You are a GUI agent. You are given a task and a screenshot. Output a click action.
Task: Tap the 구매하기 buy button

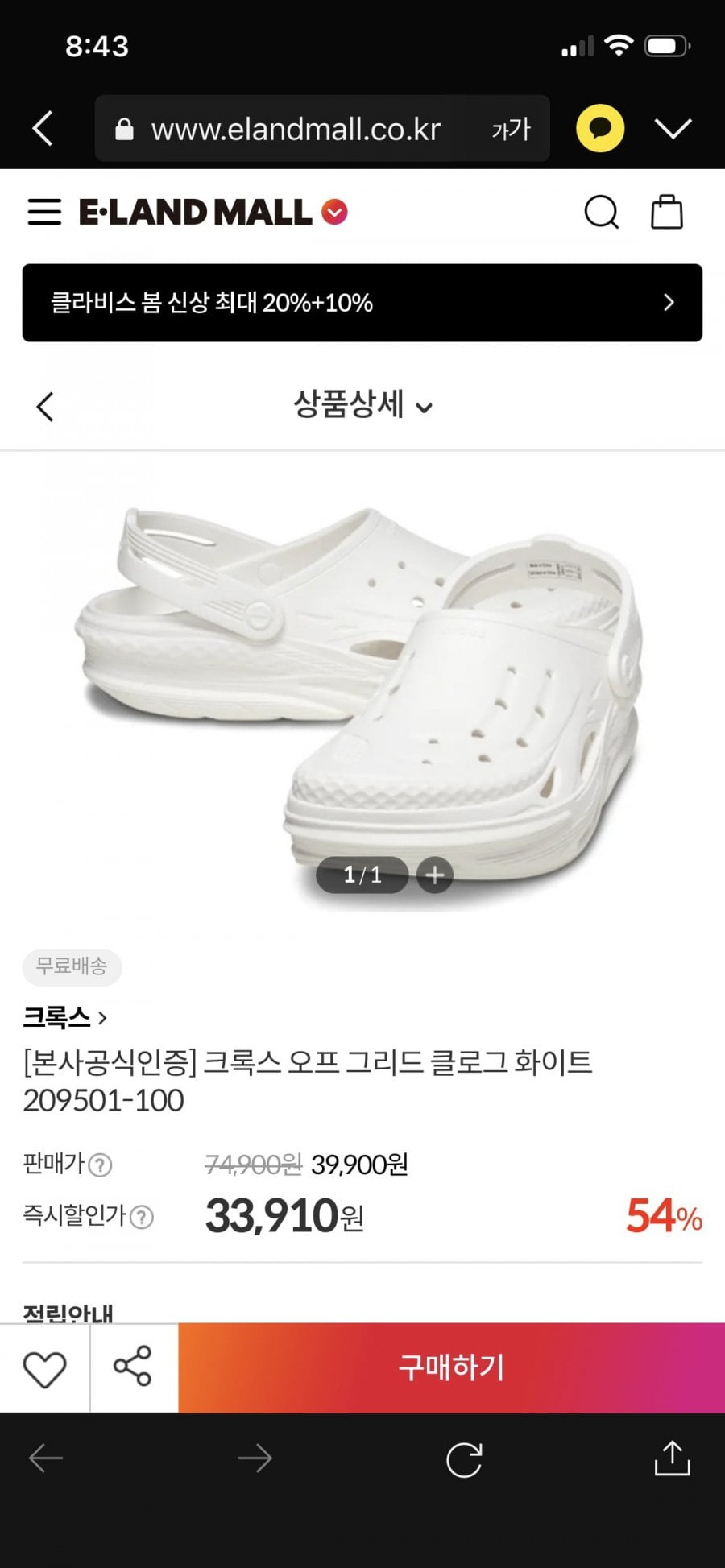pyautogui.click(x=451, y=1367)
